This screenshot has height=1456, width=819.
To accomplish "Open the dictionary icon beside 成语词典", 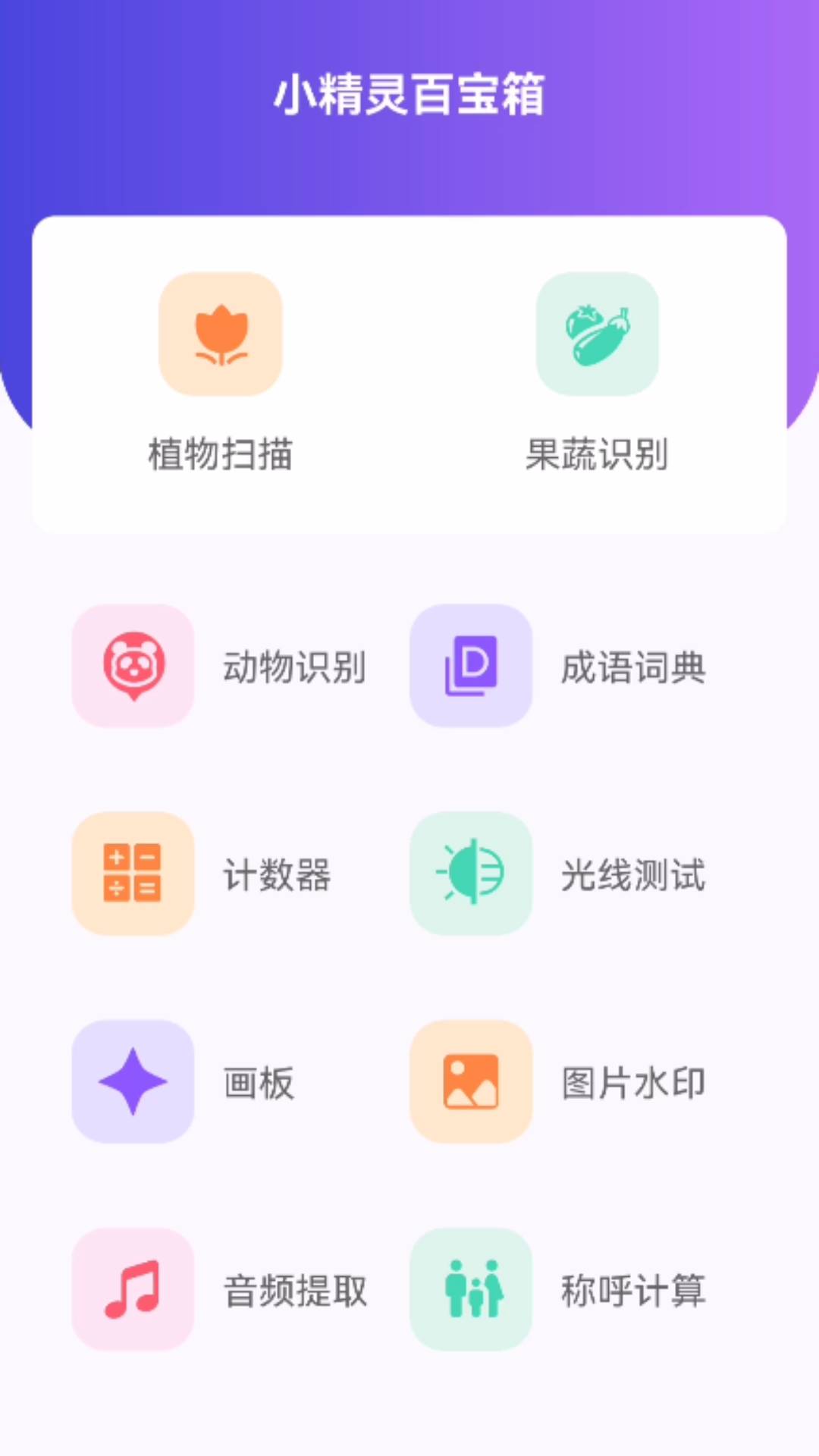I will point(470,667).
